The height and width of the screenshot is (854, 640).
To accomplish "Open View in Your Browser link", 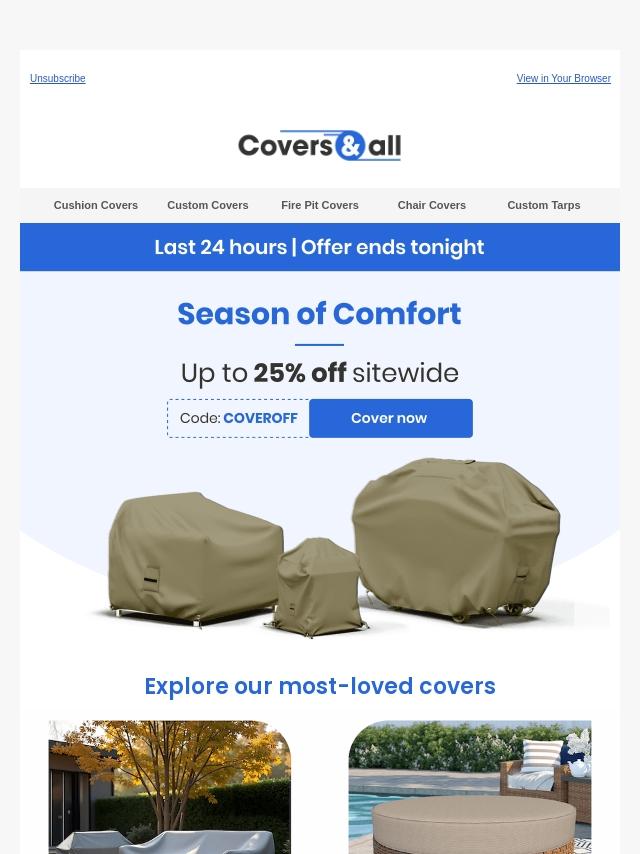I will click(x=563, y=78).
